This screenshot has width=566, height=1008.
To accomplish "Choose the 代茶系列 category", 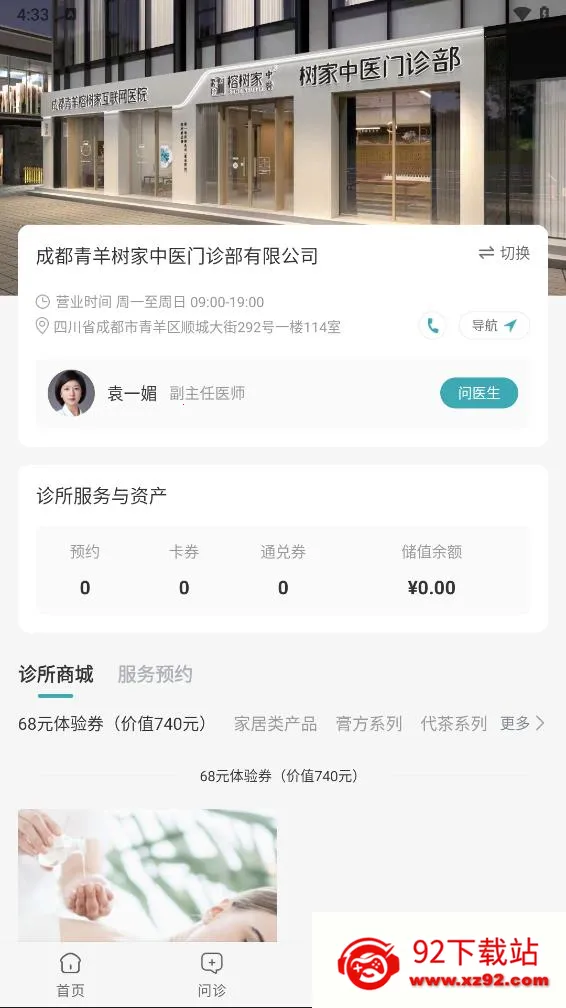I will pyautogui.click(x=453, y=724).
